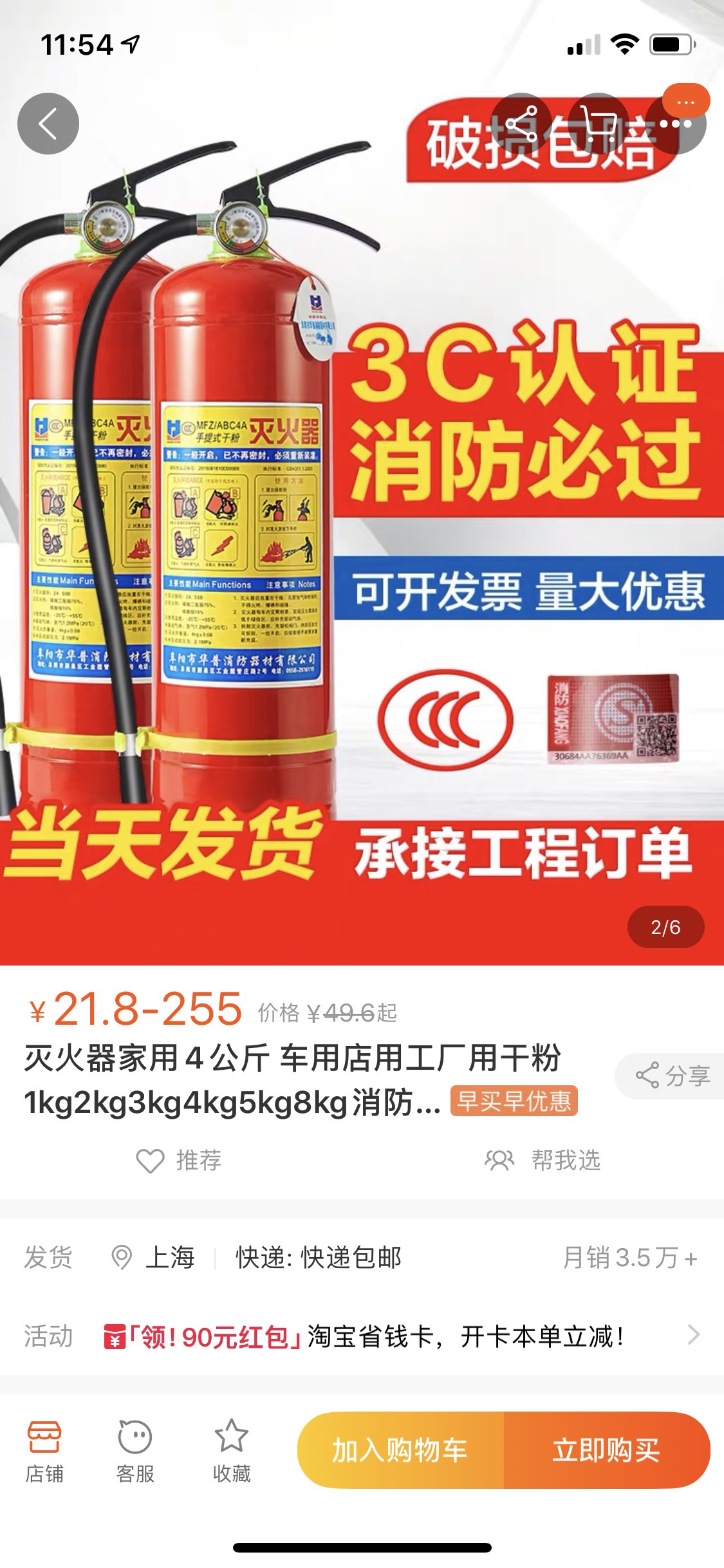This screenshot has width=724, height=1568.
Task: Tap 加入购物车 to add to cart
Action: 400,1451
